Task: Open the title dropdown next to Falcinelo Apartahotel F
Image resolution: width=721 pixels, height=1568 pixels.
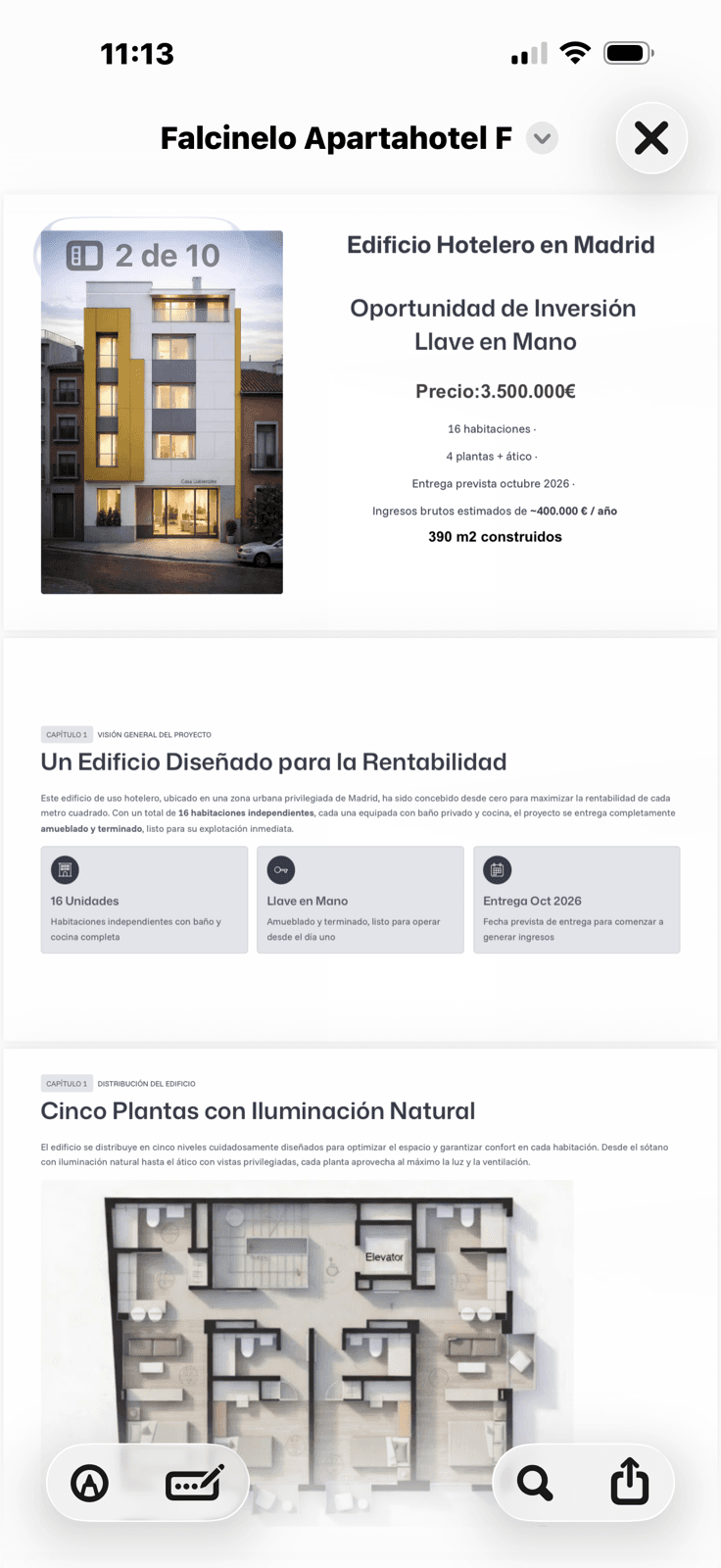Action: (x=542, y=138)
